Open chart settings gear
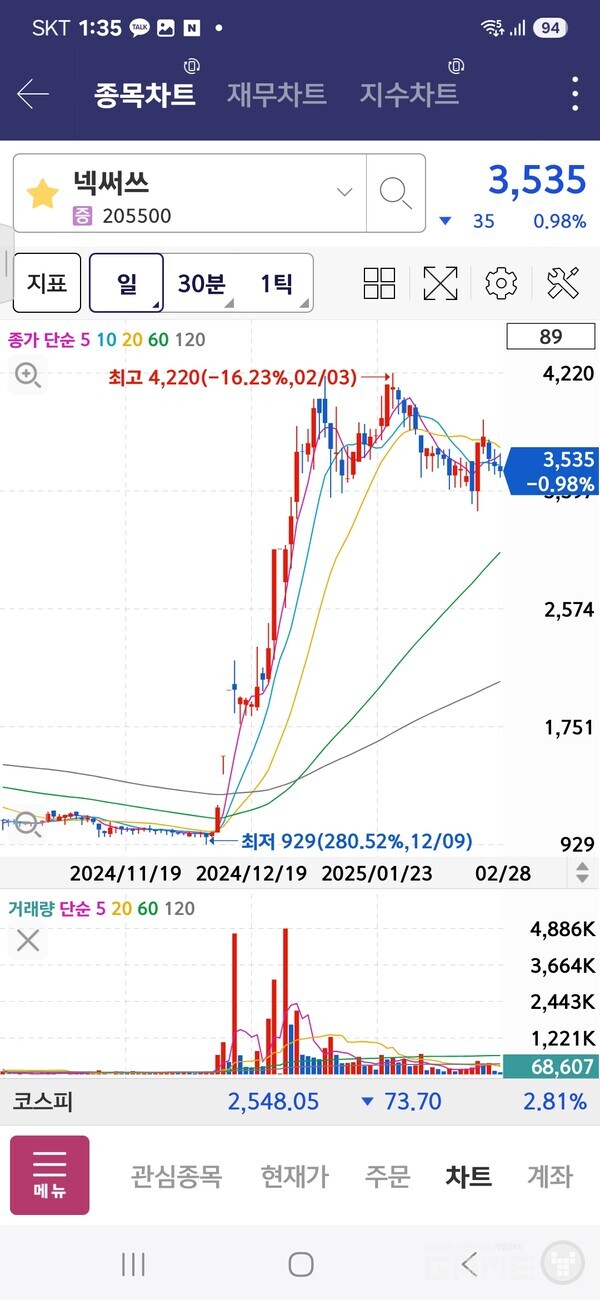The image size is (600, 1300). click(501, 283)
